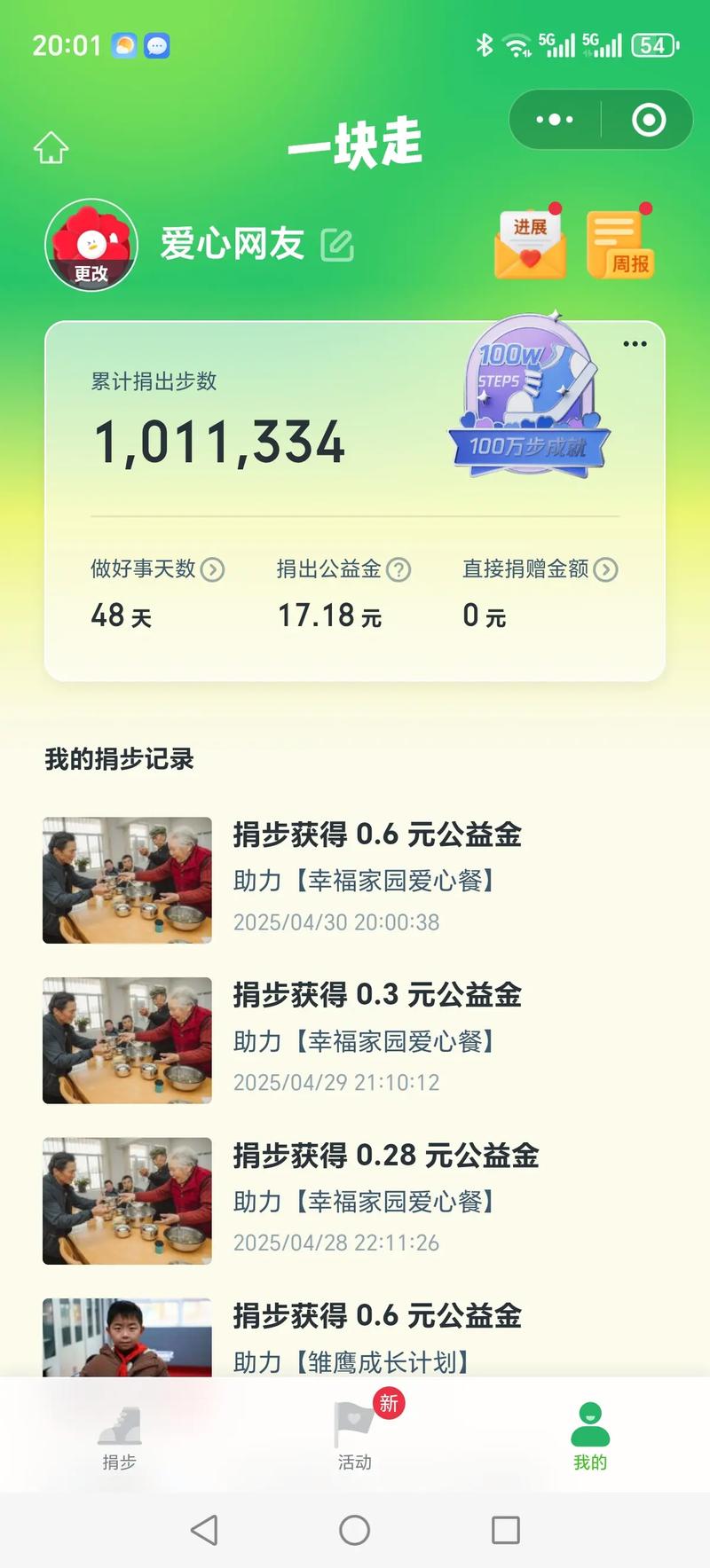Close the mini program
The image size is (710, 1568).
click(x=649, y=120)
